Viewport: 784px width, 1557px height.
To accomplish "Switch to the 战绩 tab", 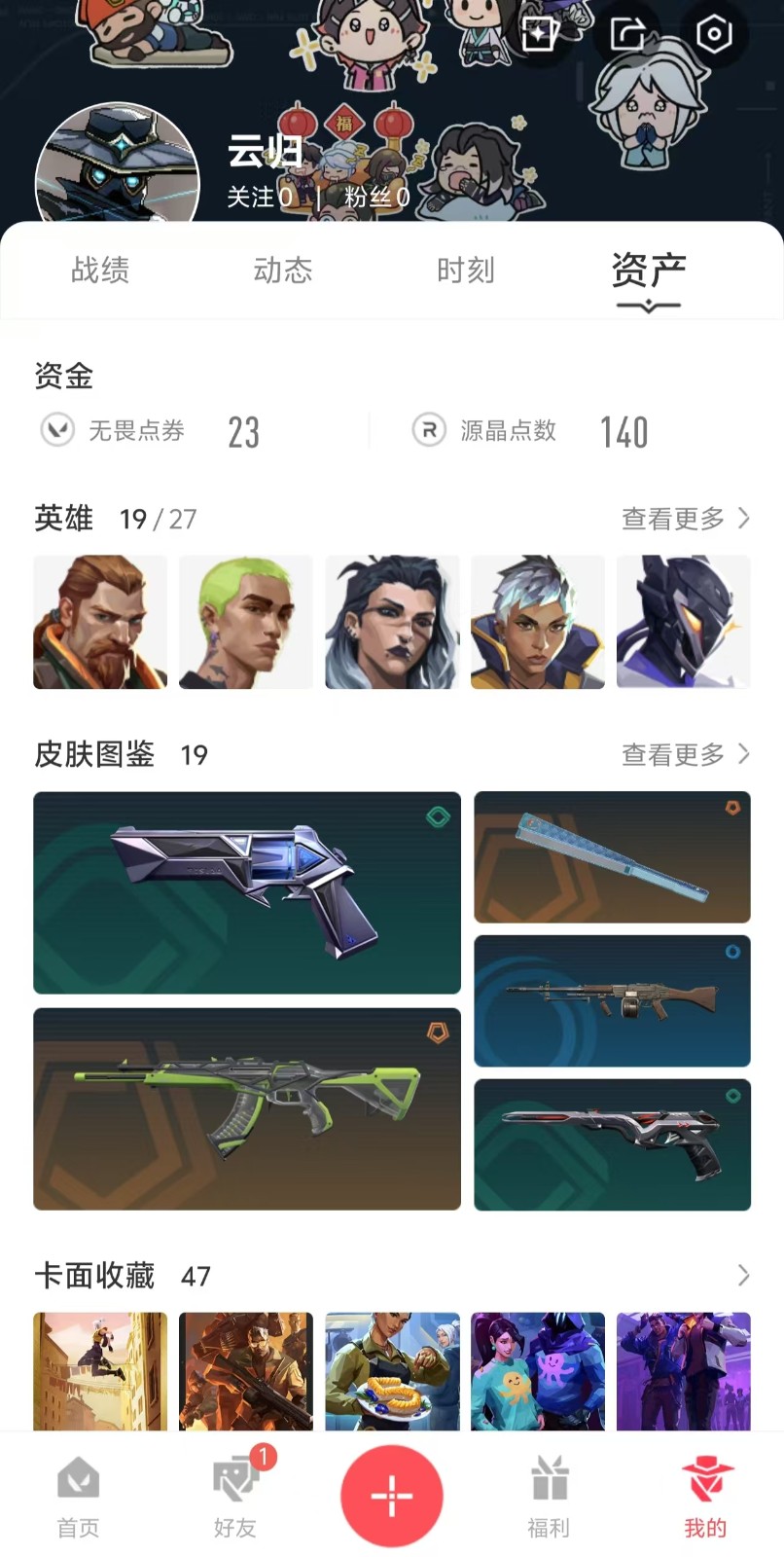I will (100, 271).
